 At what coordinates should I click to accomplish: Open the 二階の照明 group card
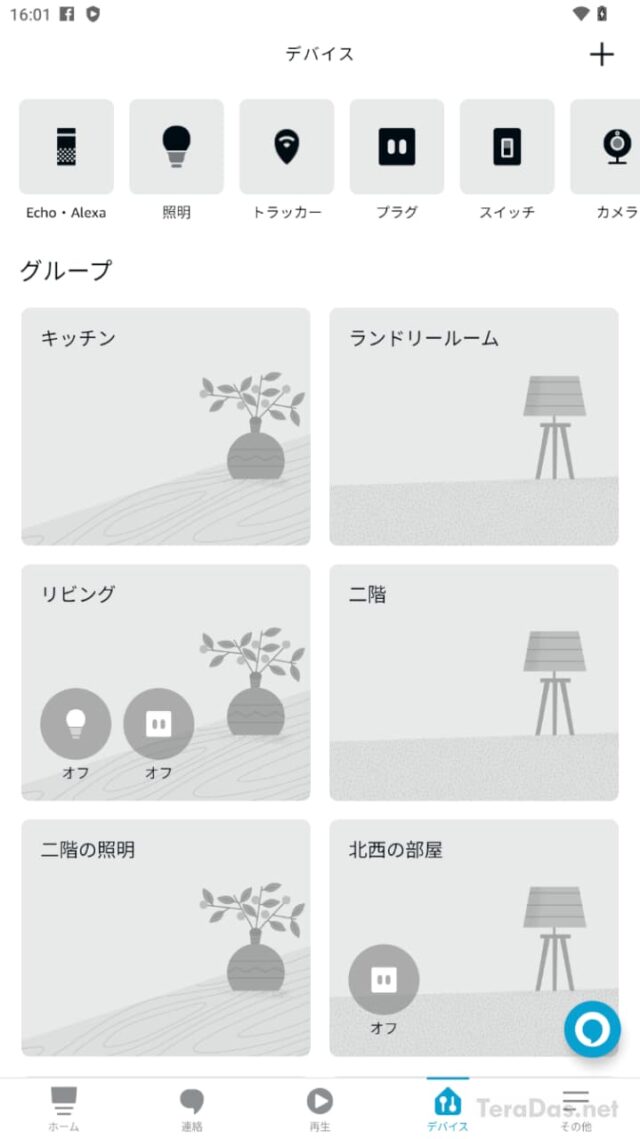(166, 938)
